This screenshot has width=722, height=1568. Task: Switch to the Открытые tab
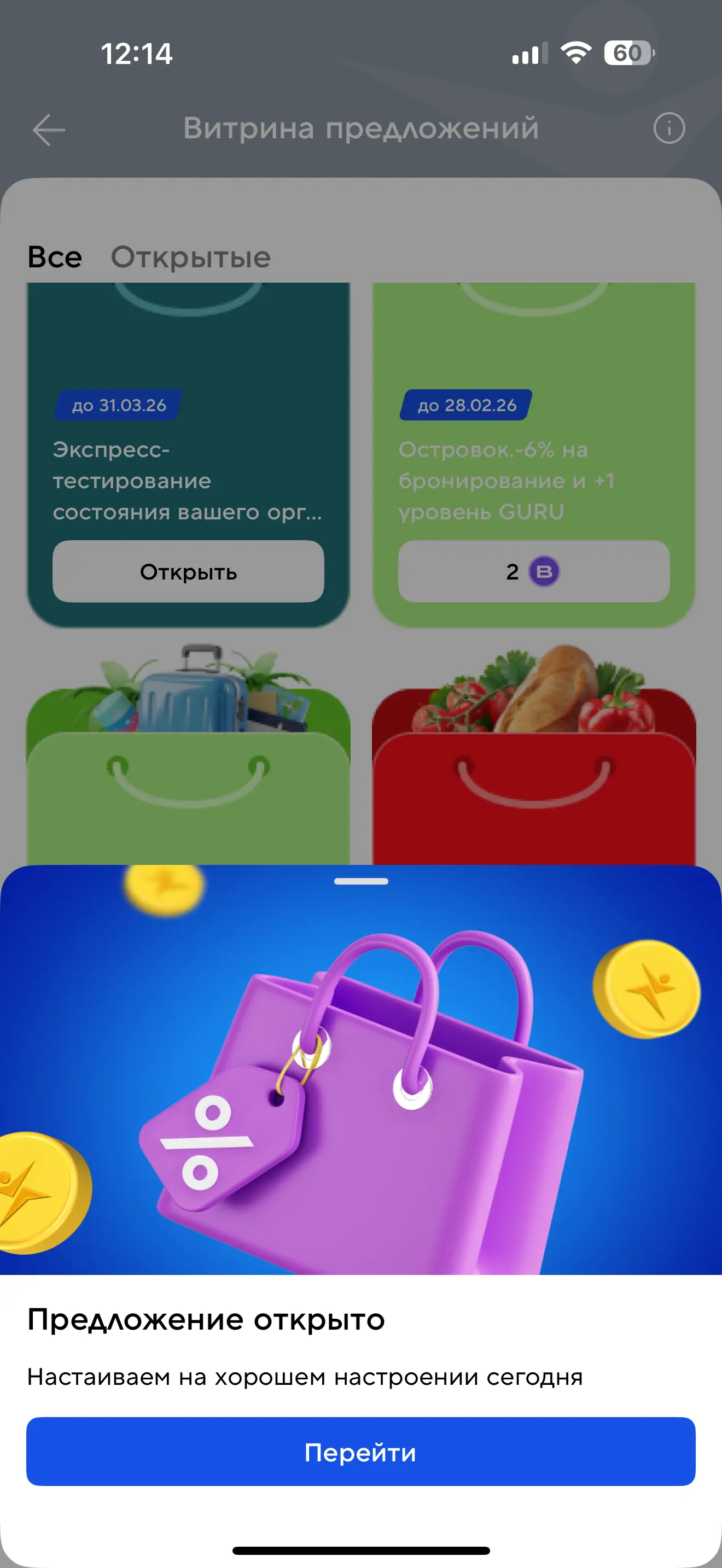tap(190, 257)
